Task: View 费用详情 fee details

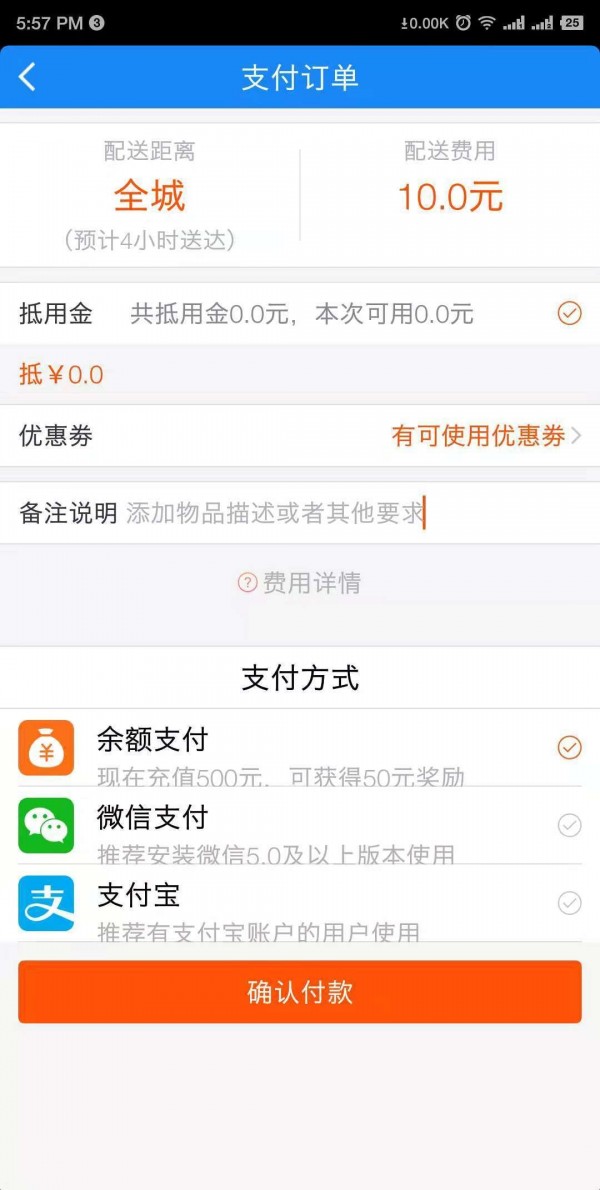Action: coord(300,583)
